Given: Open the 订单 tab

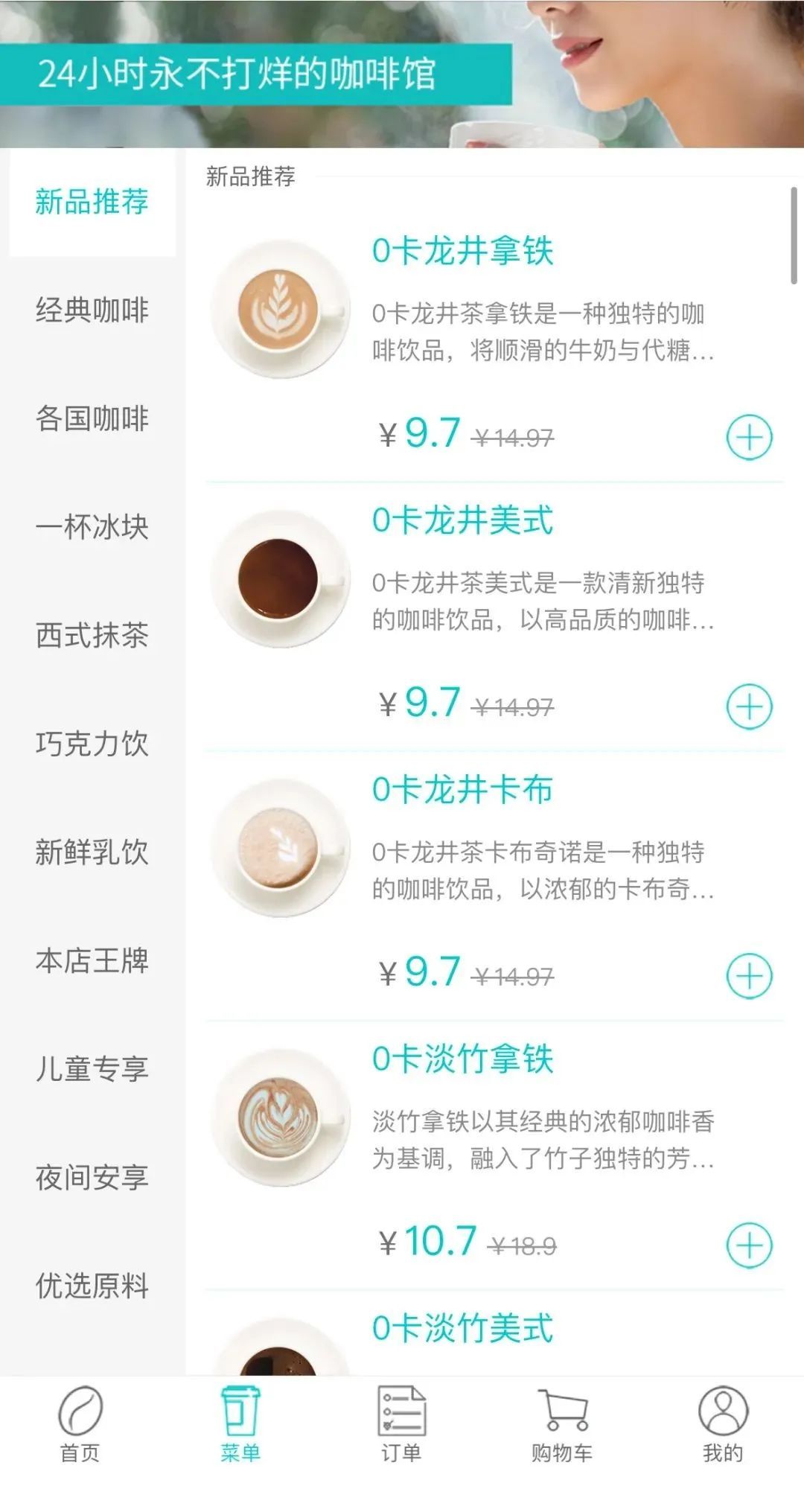Looking at the screenshot, I should pyautogui.click(x=401, y=1425).
